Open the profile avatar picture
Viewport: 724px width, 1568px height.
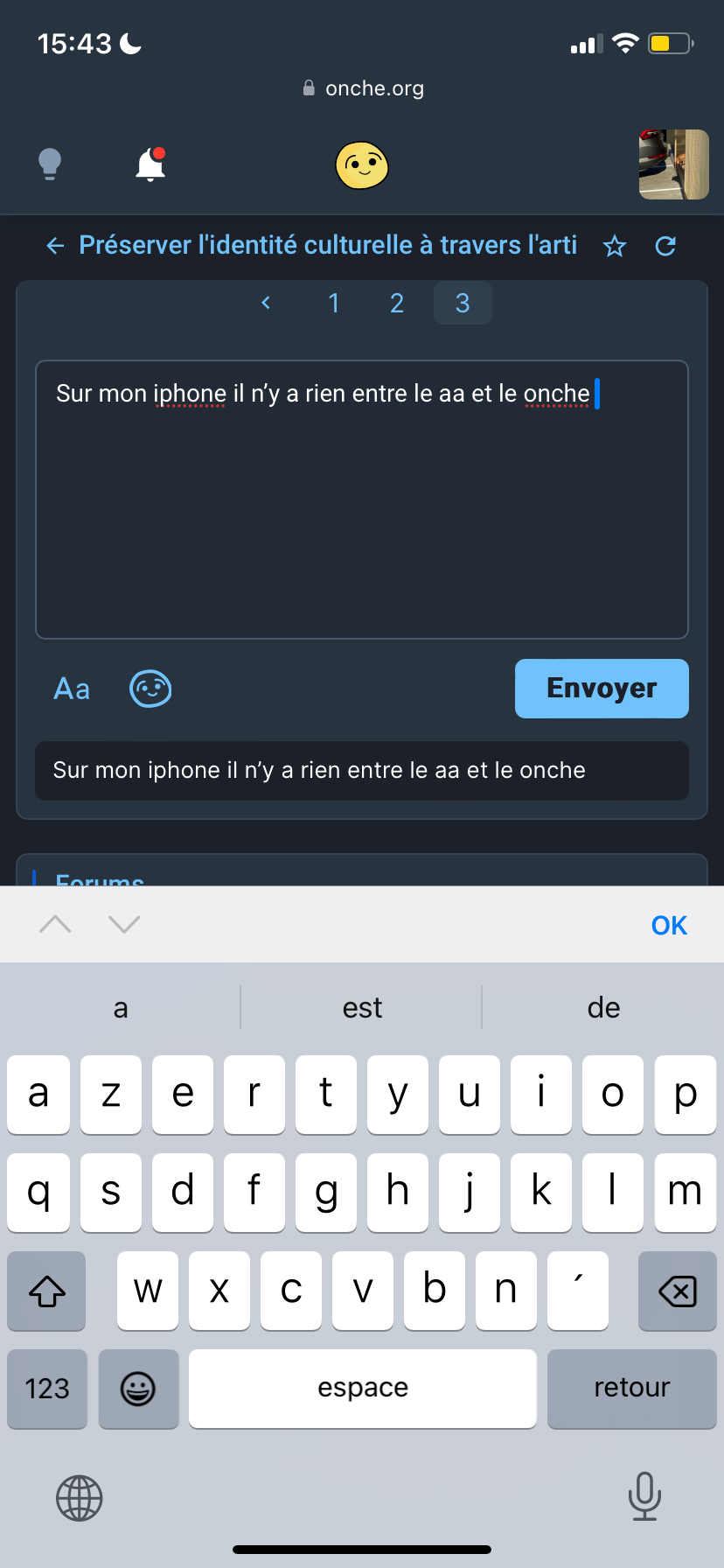pyautogui.click(x=673, y=164)
